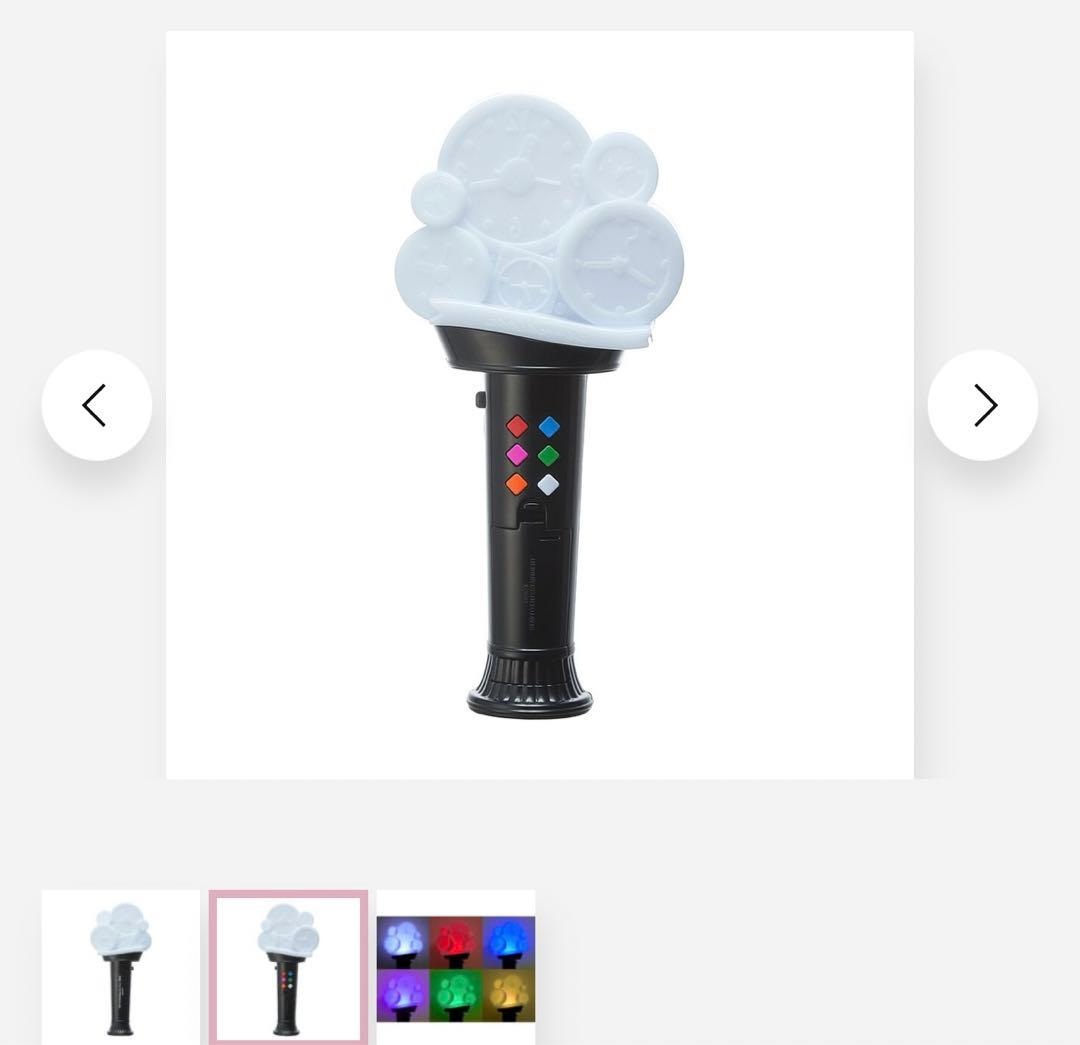Open the thumbnail with six color variations
The width and height of the screenshot is (1080, 1045).
[456, 967]
